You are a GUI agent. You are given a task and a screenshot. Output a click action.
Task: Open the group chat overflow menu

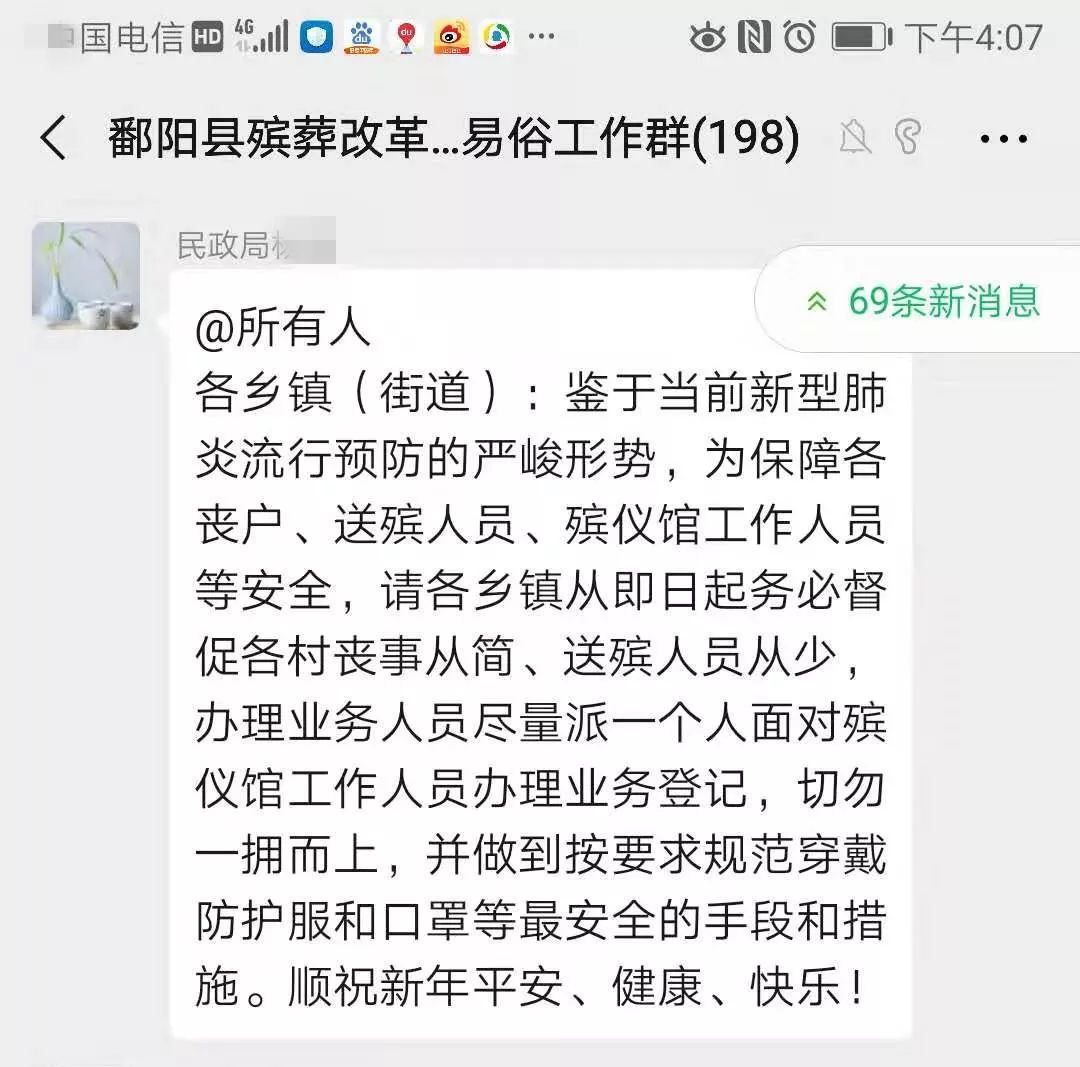point(1003,139)
